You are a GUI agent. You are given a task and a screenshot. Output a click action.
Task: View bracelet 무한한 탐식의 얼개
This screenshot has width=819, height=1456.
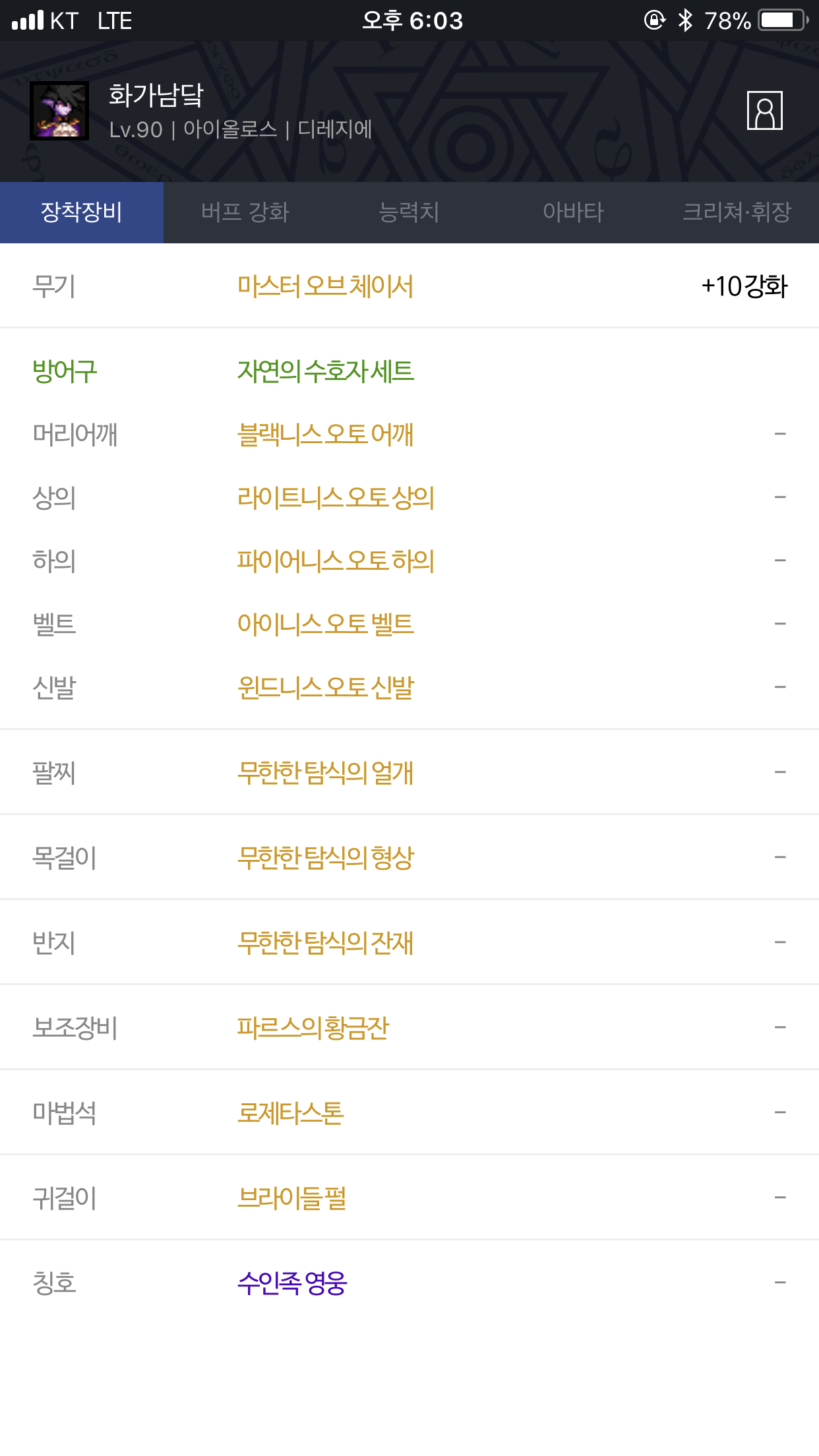click(325, 773)
